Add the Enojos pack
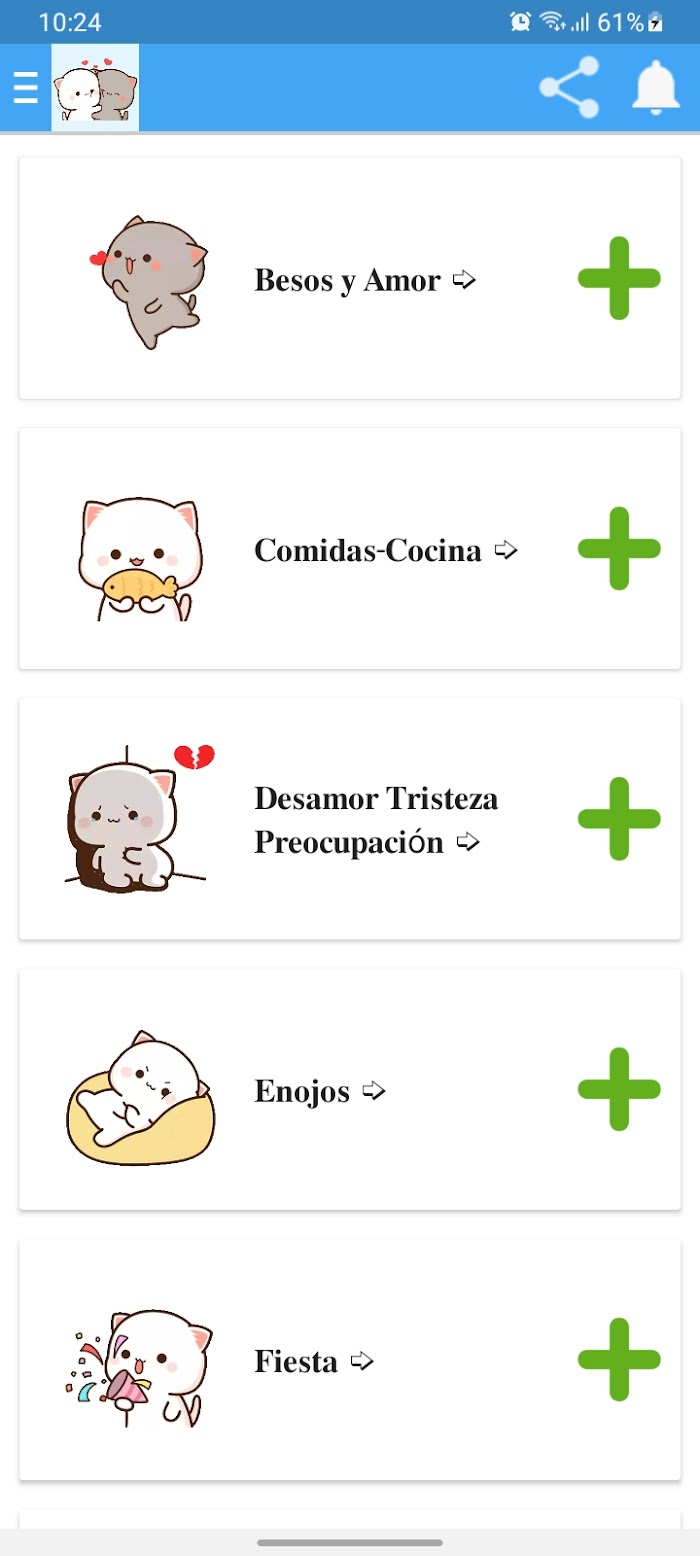 pos(619,1089)
